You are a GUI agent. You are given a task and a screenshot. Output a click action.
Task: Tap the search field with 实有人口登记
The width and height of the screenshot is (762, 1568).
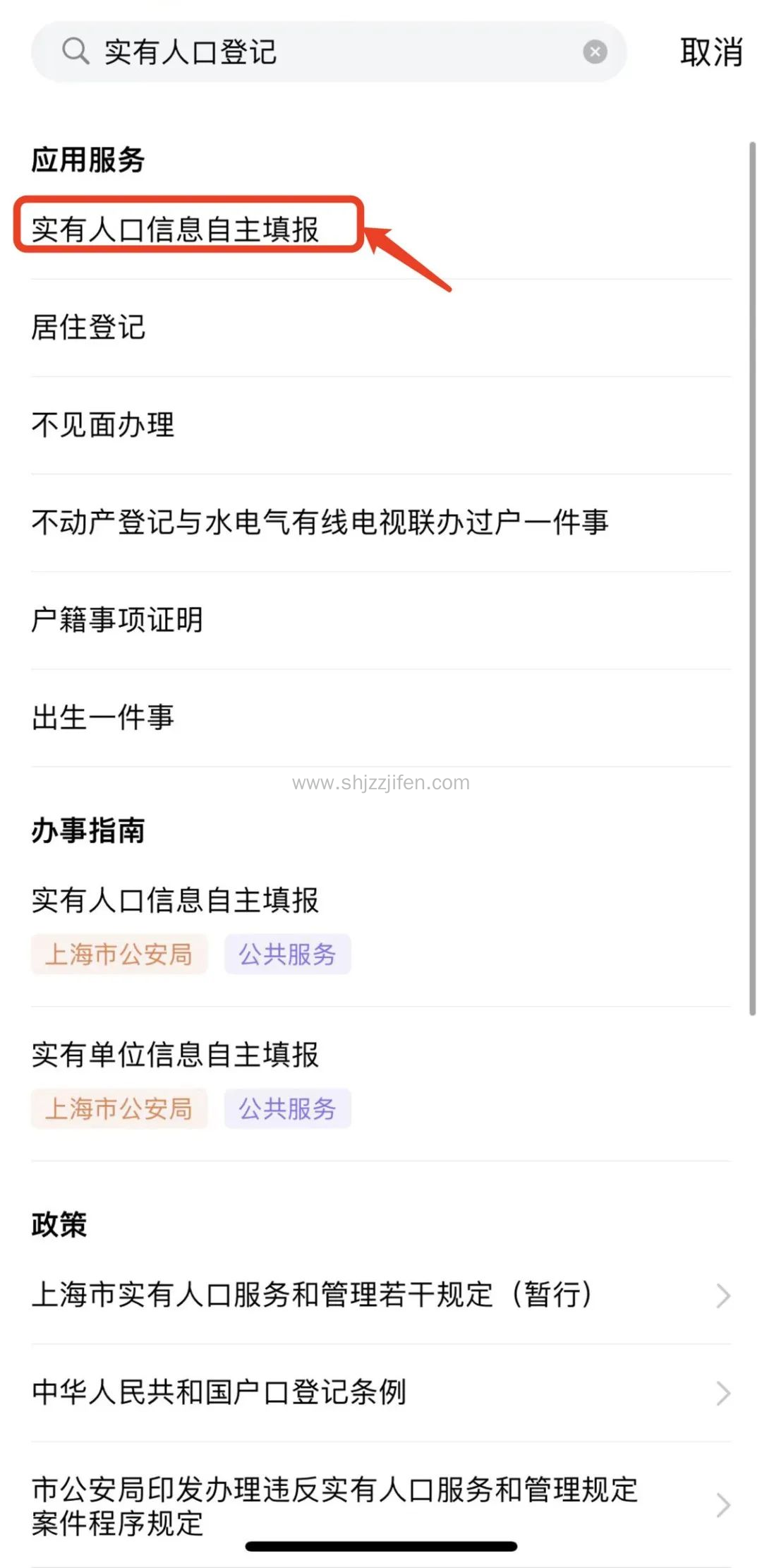[x=317, y=52]
